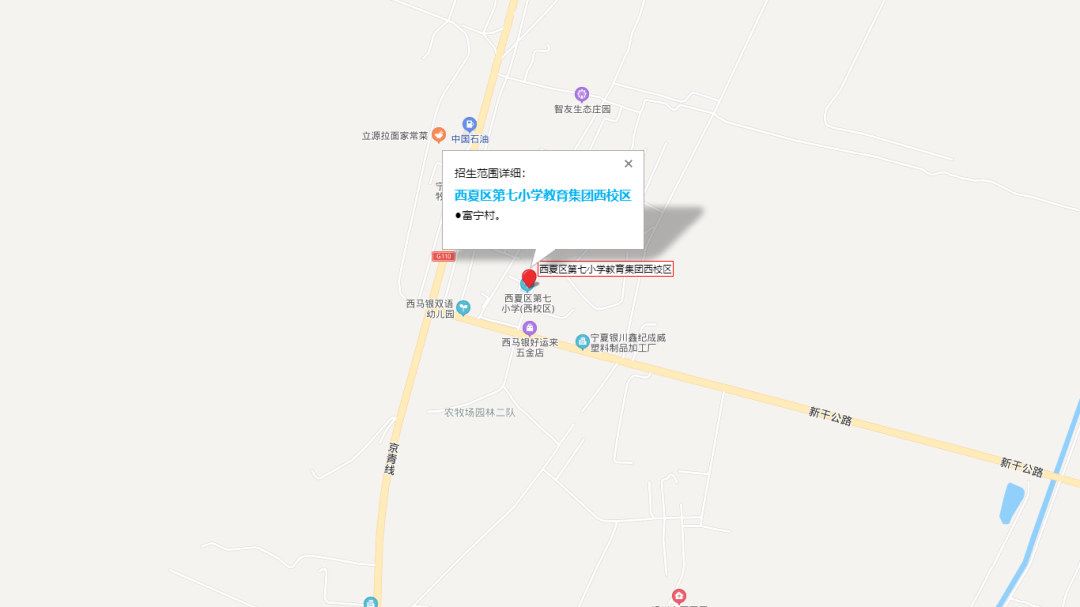
Task: Open the 西夏区第七小学教育集团西校区 title link
Action: click(x=542, y=196)
